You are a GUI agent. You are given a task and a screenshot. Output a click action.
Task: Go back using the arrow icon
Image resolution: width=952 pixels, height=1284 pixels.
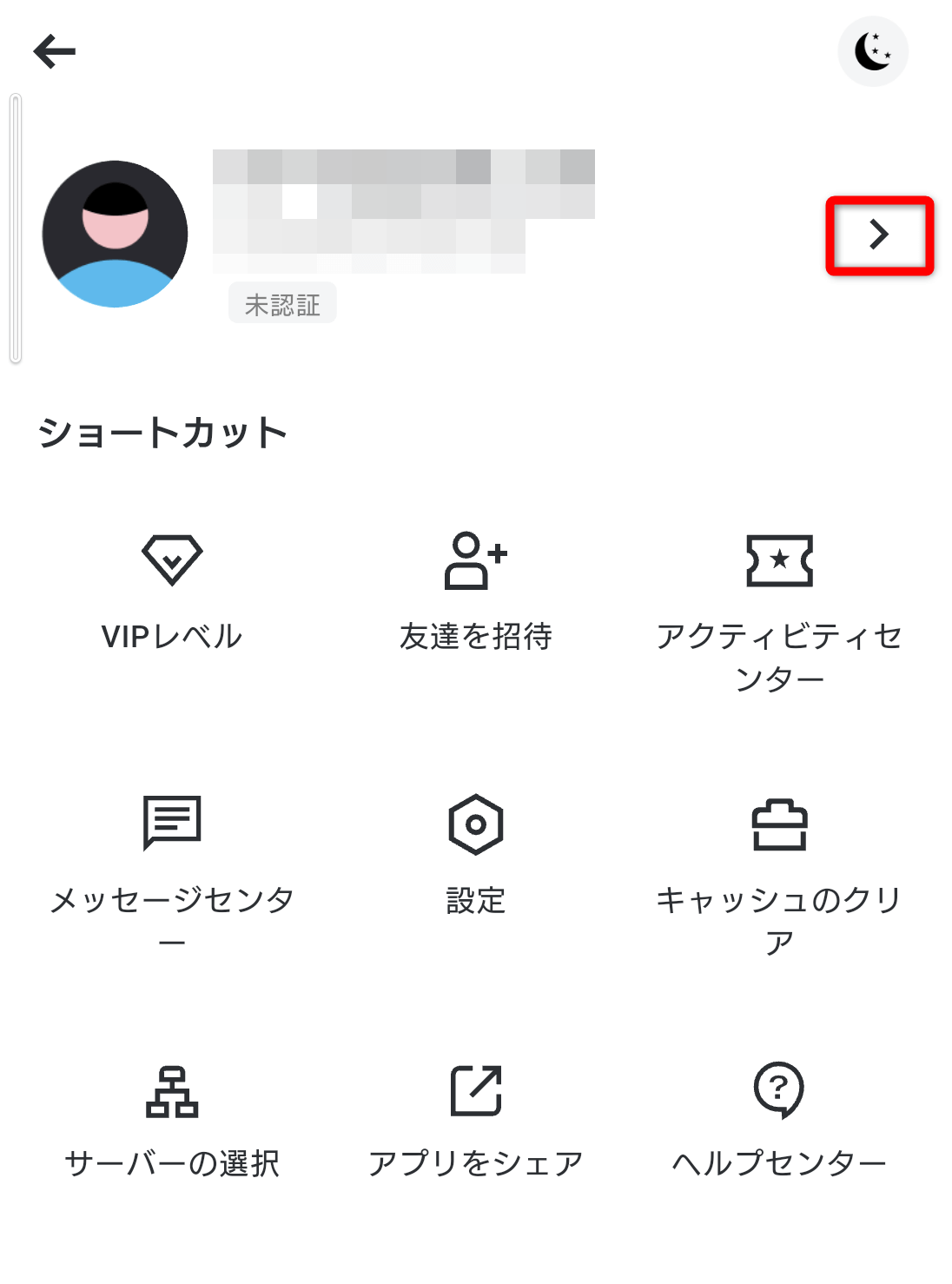click(55, 51)
